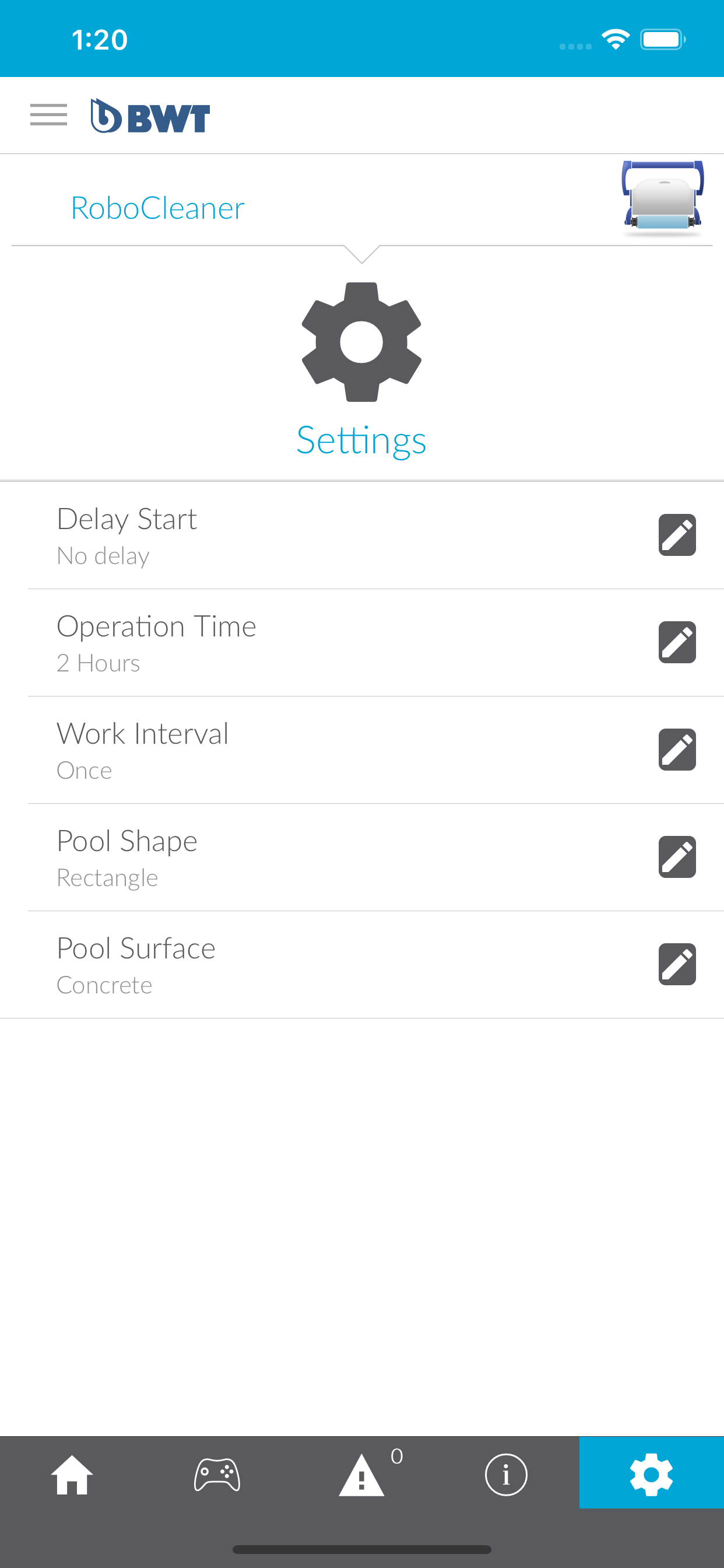Open the gamepad remote control tab
This screenshot has width=724, height=1568.
pos(217,1474)
